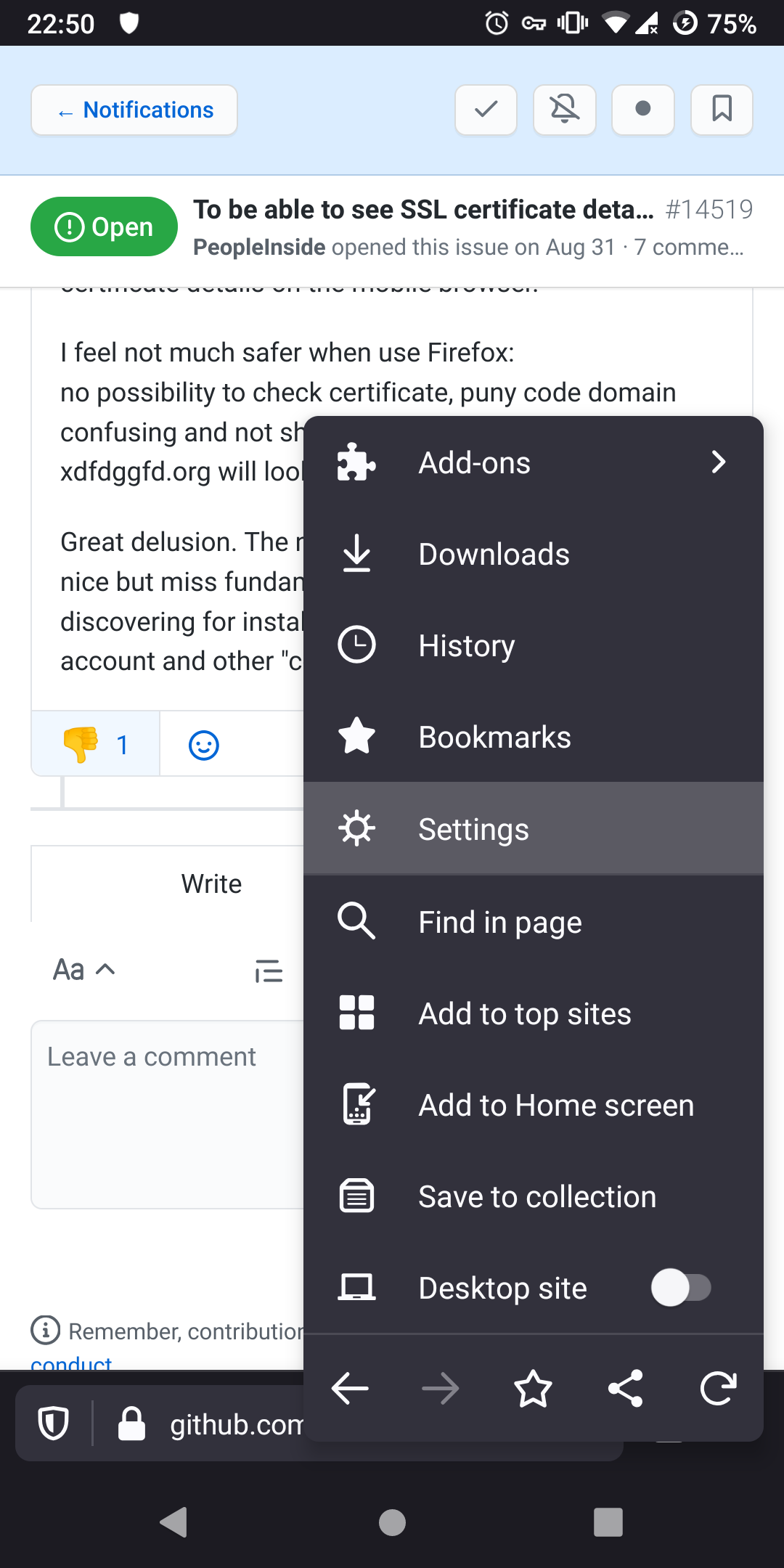Viewport: 784px width, 1568px height.
Task: Select Settings from the menu
Action: point(473,828)
